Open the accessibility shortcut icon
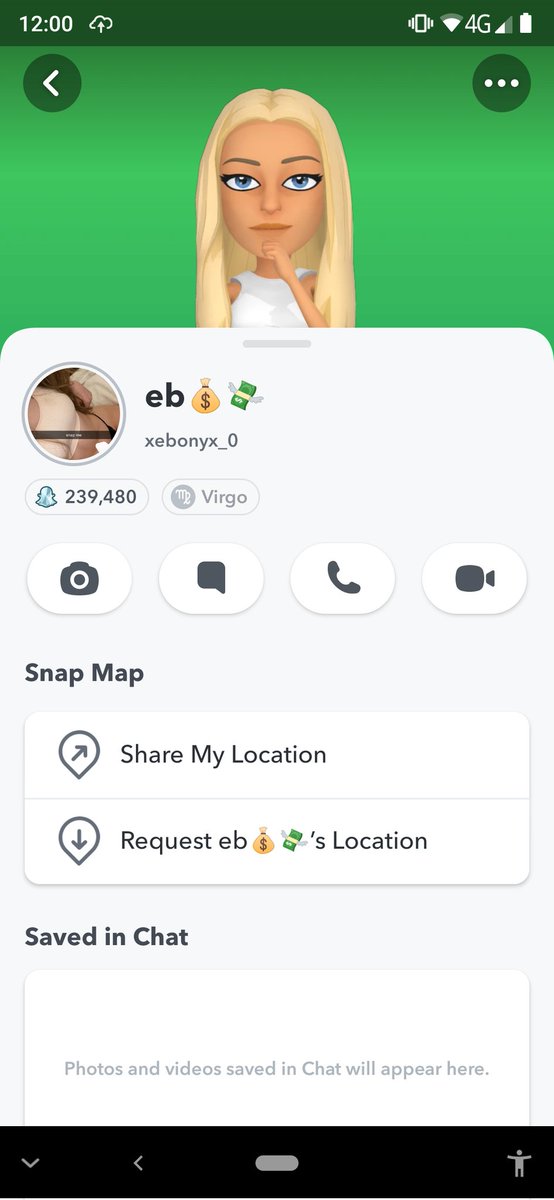This screenshot has width=554, height=1200. point(518,1163)
